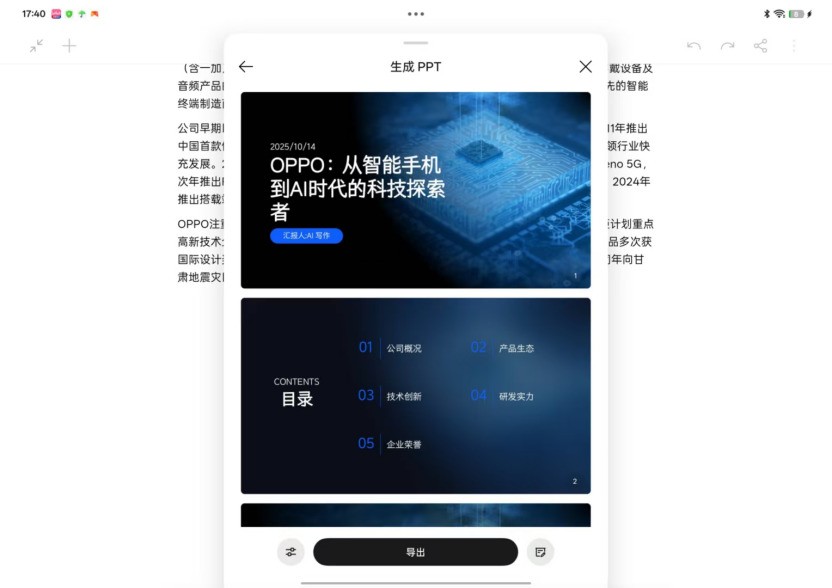Open the PPT adjustment settings icon
Screen dimensions: 832x588
(x=291, y=552)
